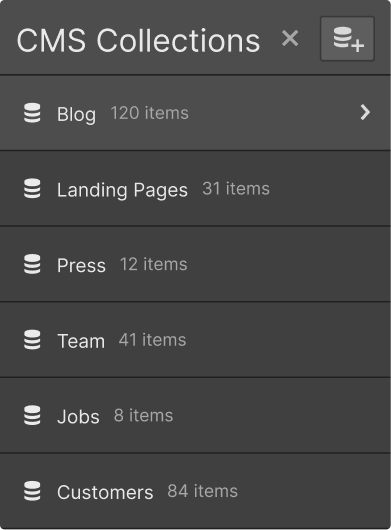Close the CMS Collections panel
The image size is (391, 530).
pos(290,38)
